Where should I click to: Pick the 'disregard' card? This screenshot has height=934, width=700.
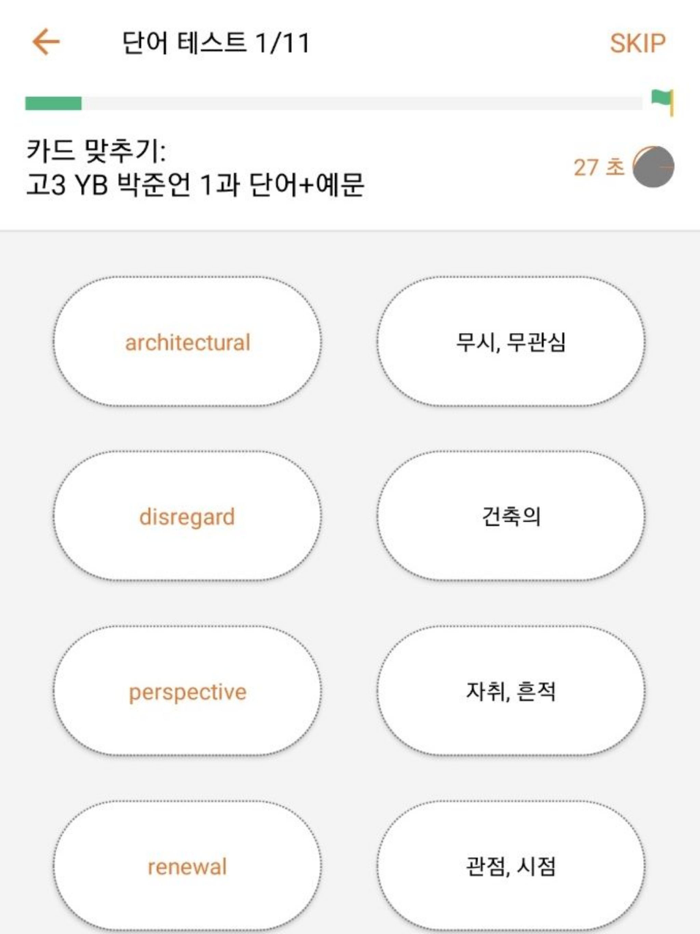[x=187, y=517]
